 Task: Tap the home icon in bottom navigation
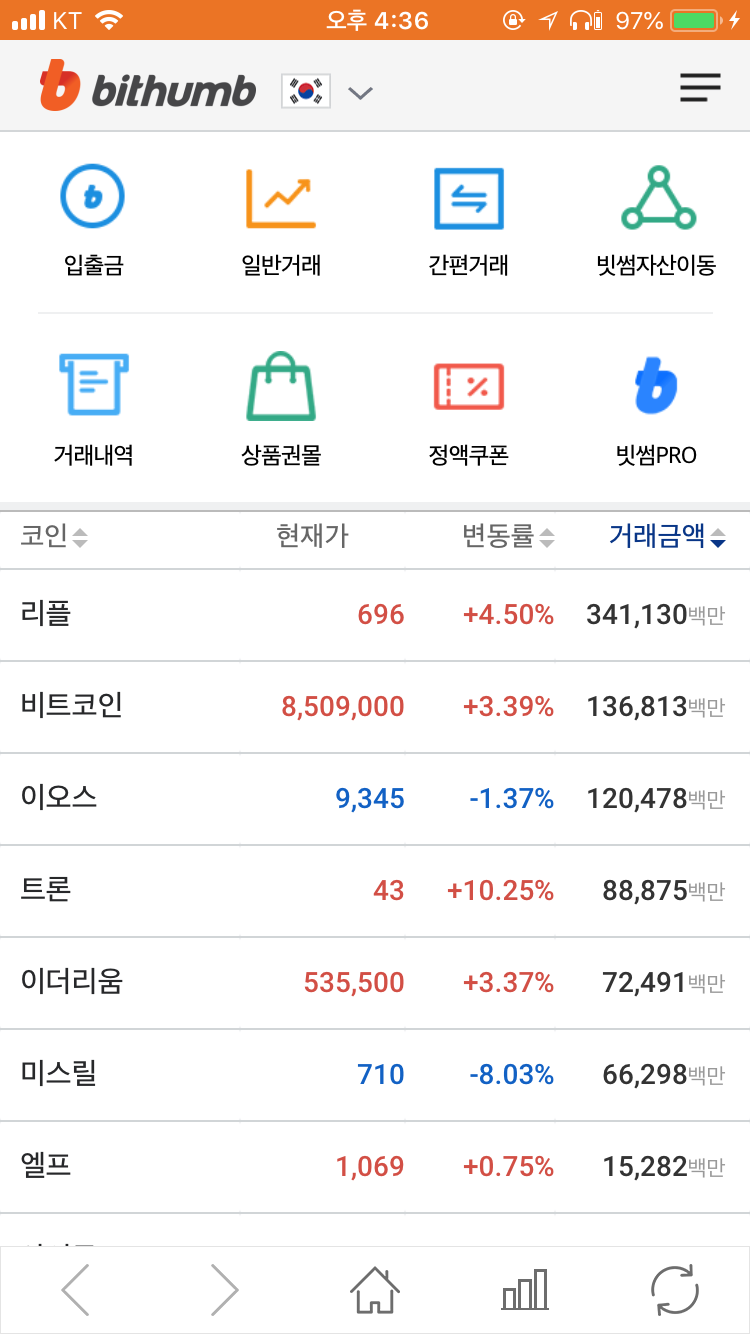tap(373, 1290)
